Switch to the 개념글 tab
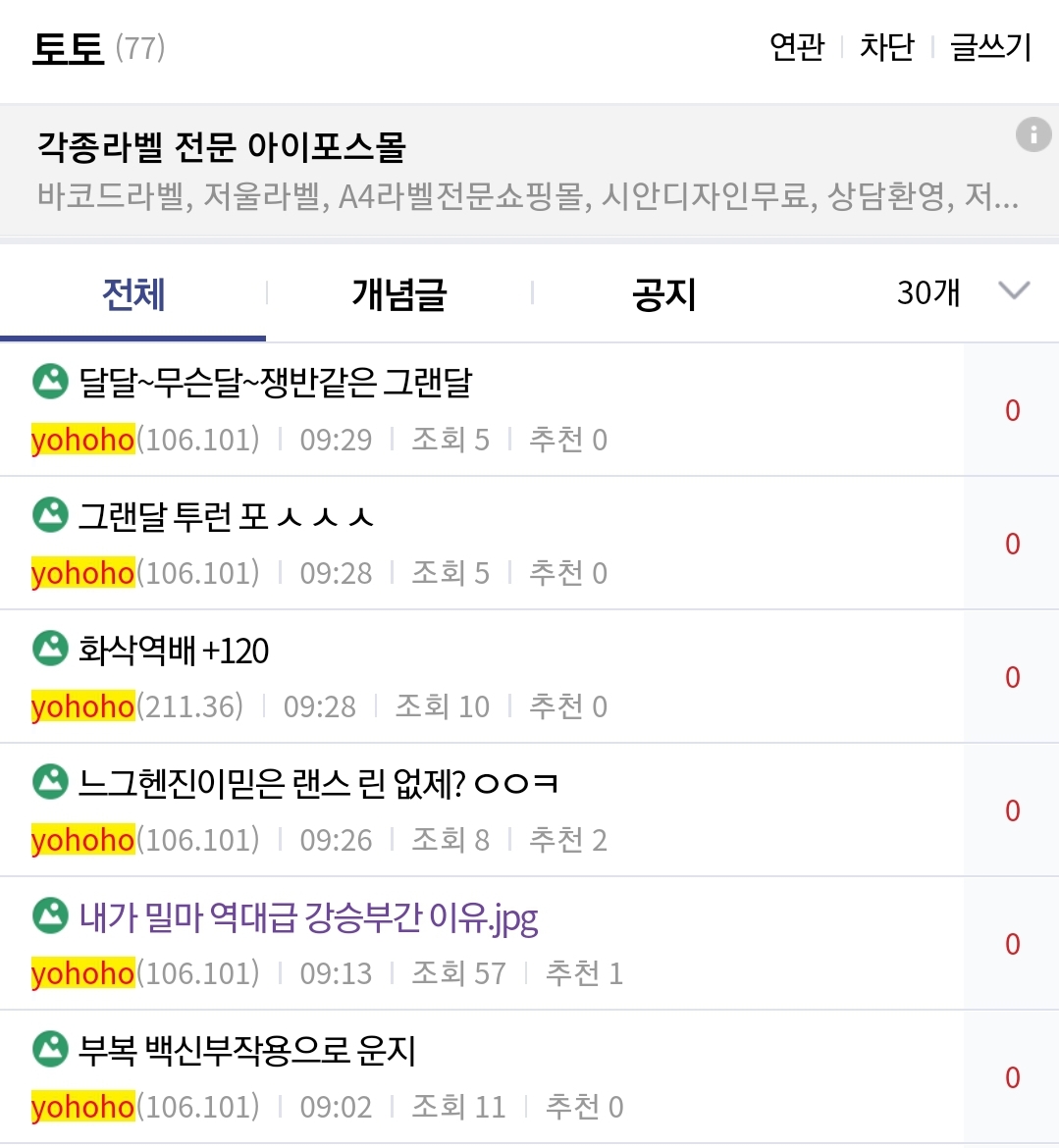 398,293
